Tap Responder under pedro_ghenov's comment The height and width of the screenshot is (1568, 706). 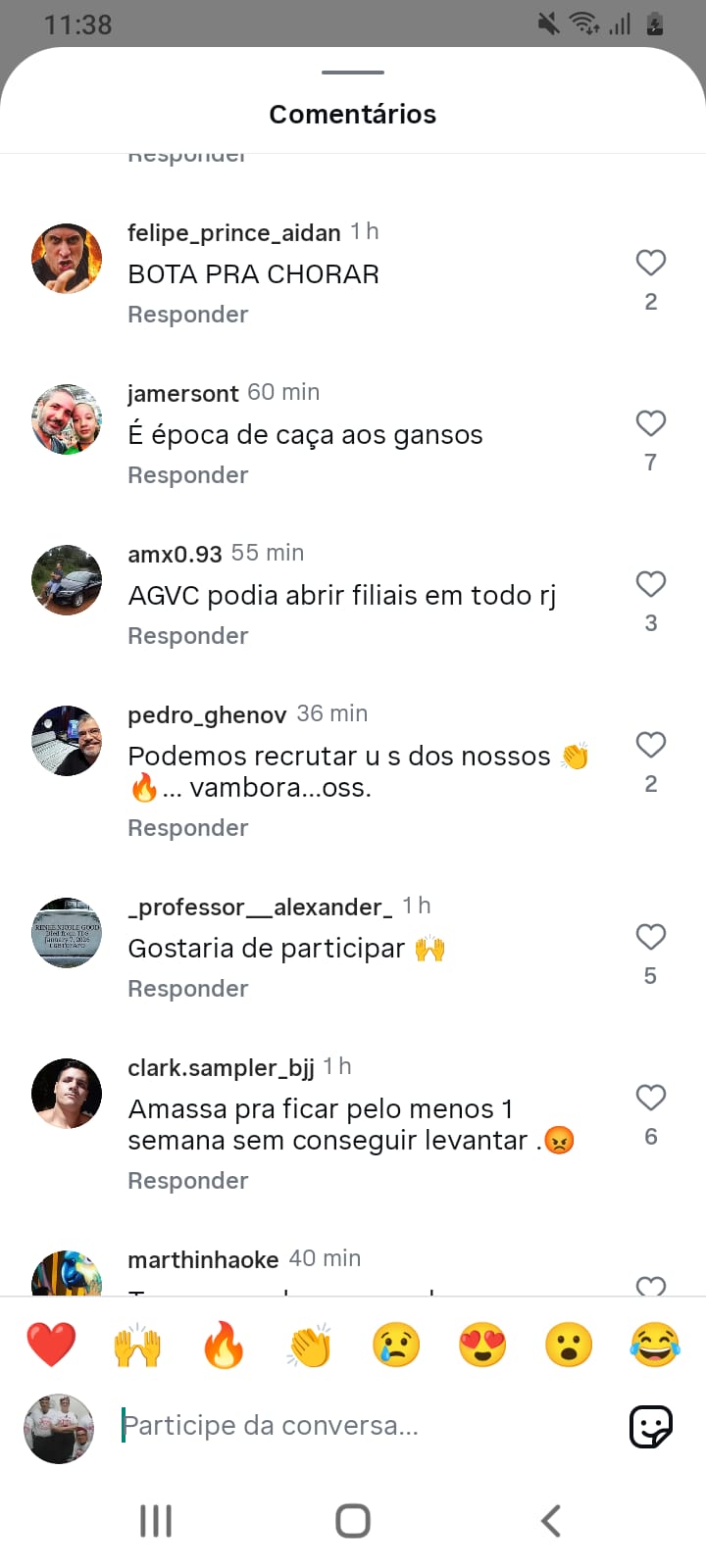click(x=188, y=828)
